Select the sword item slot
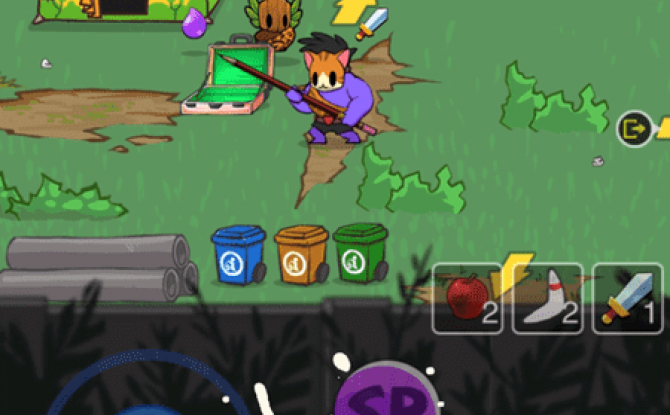The width and height of the screenshot is (670, 415). pyautogui.click(x=627, y=298)
